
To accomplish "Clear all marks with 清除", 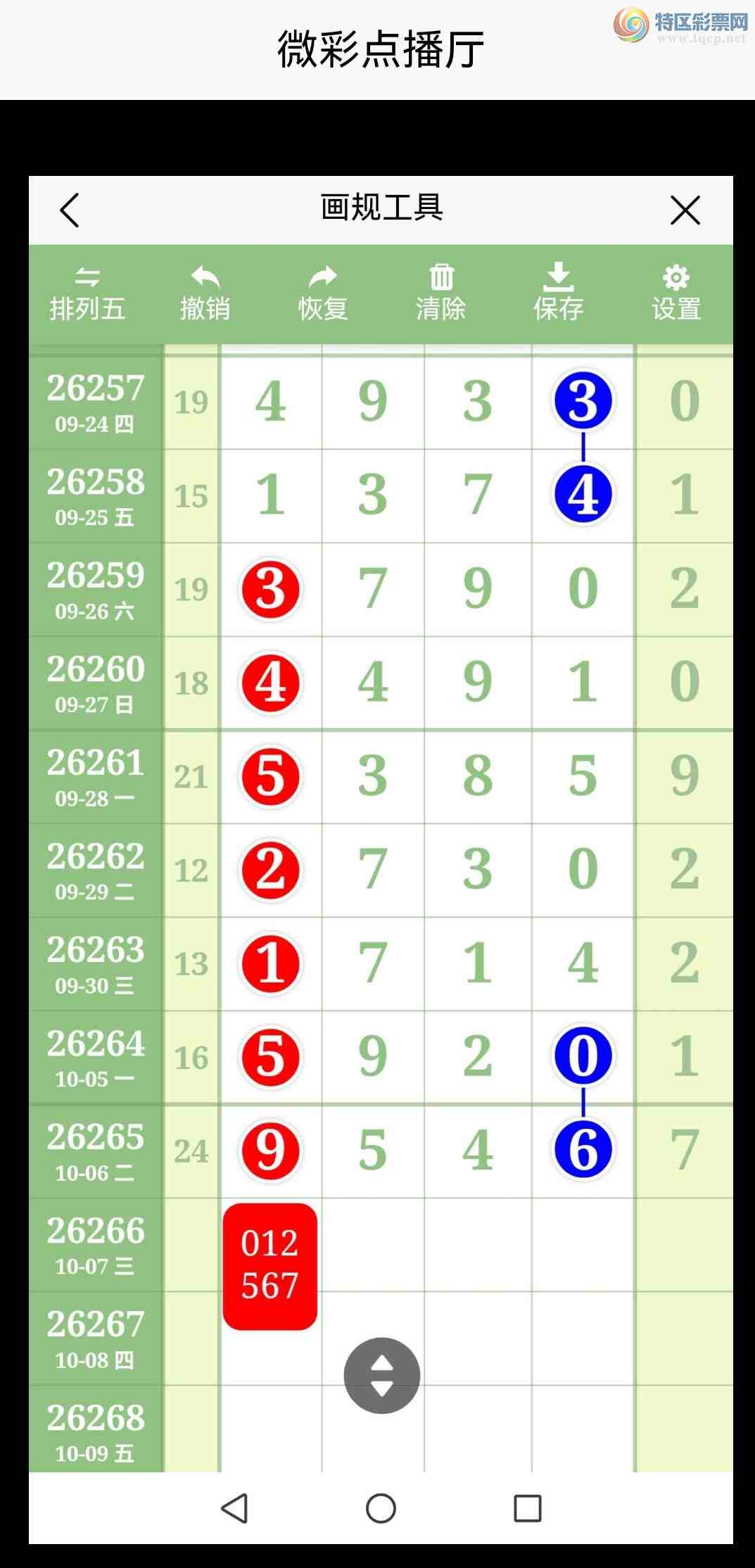I will [x=441, y=294].
